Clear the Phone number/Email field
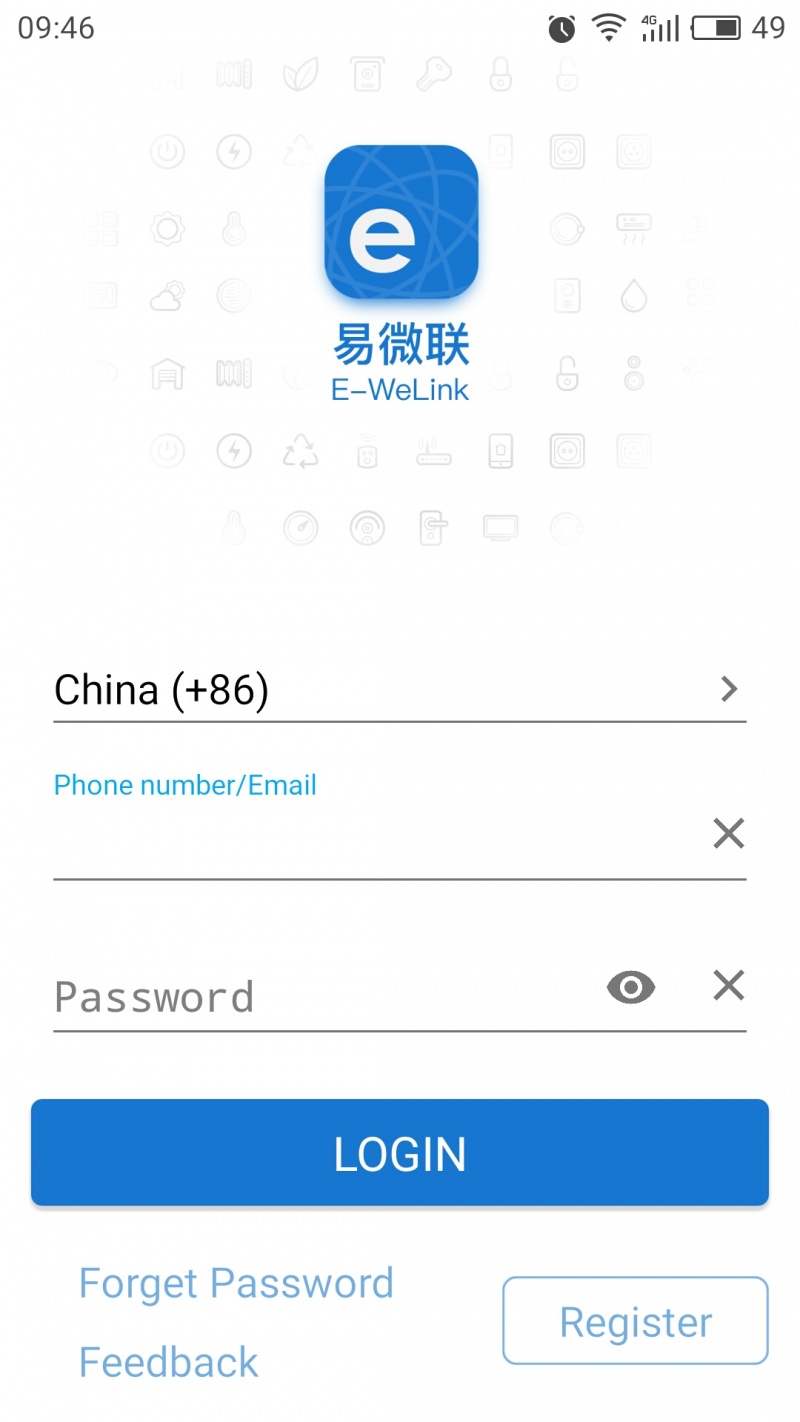 (728, 833)
